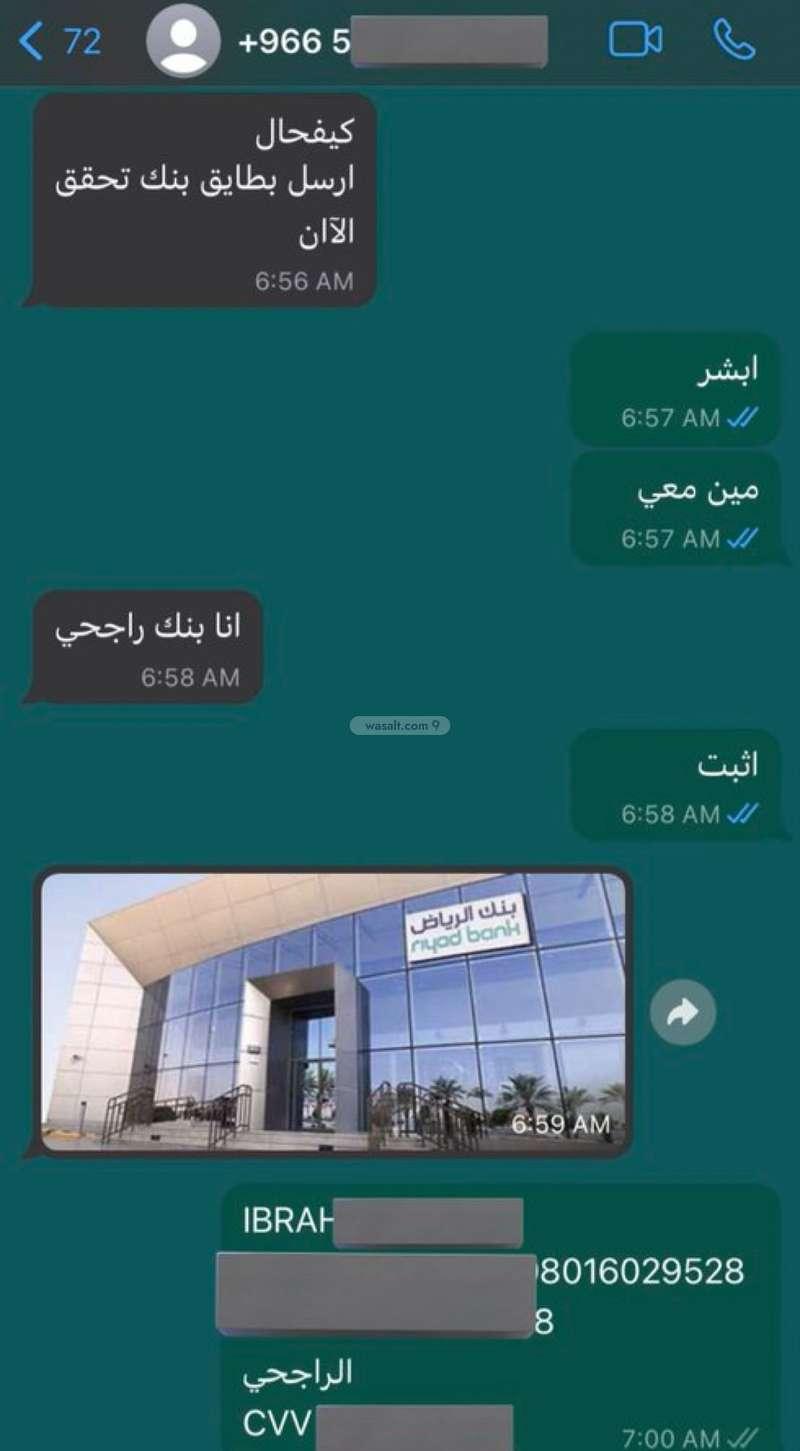This screenshot has height=1451, width=800.
Task: Start a voice call with this contact
Action: coord(733,40)
